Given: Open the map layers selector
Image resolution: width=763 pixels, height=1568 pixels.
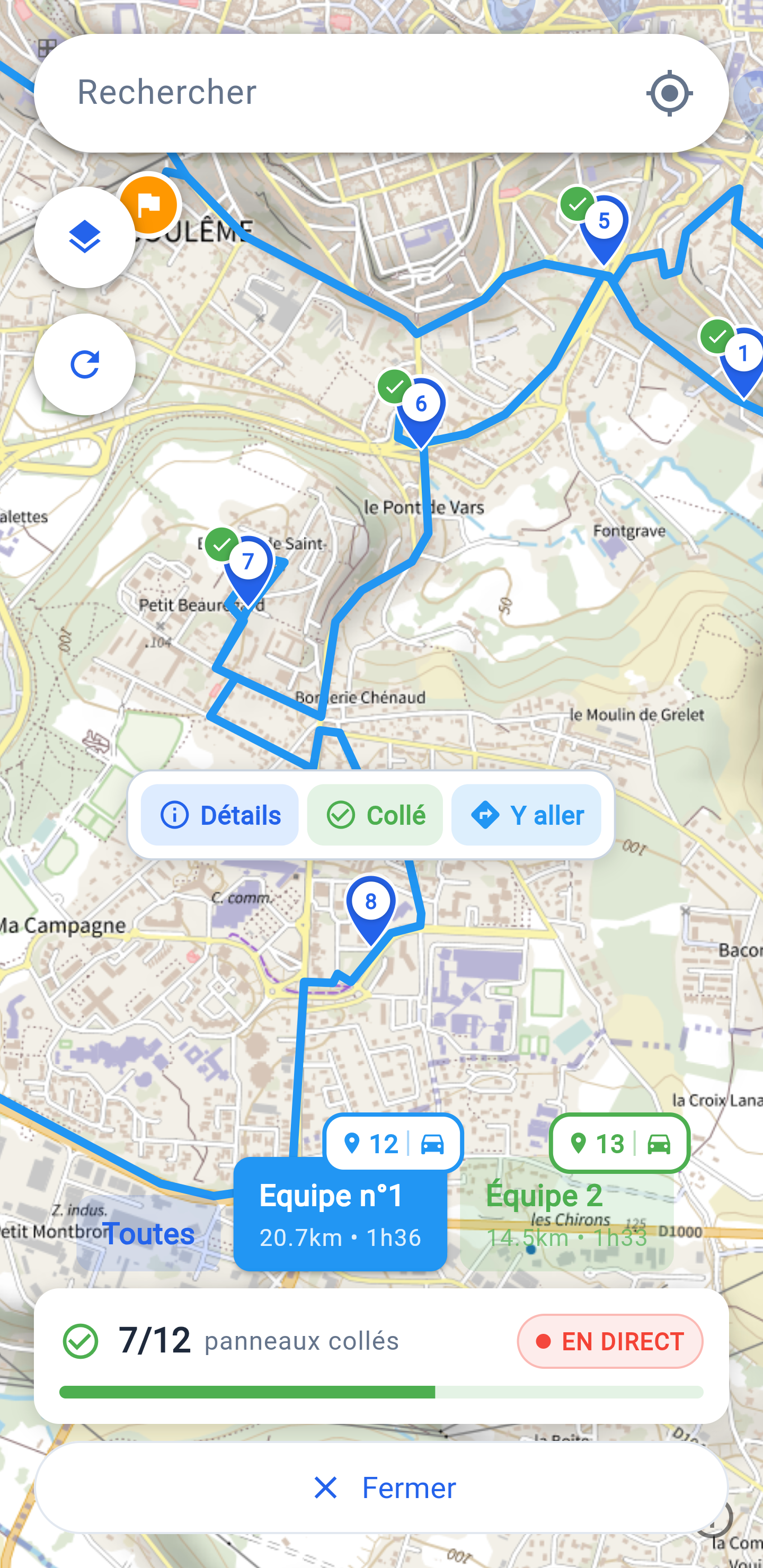Looking at the screenshot, I should (85, 237).
